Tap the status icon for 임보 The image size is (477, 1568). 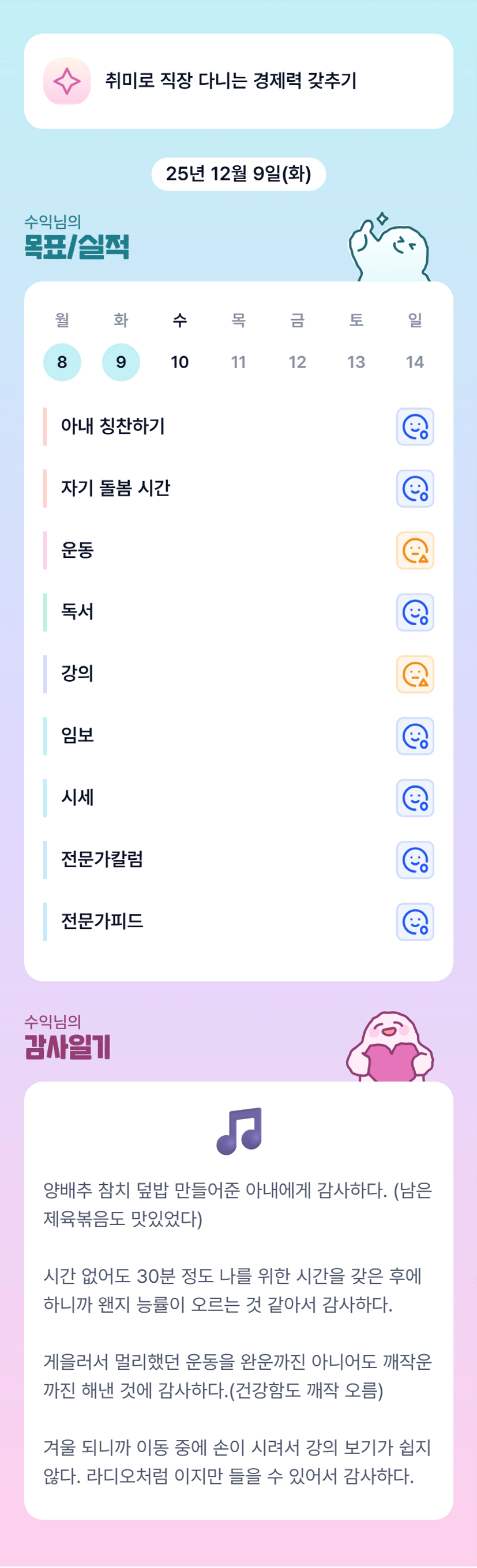[x=415, y=736]
